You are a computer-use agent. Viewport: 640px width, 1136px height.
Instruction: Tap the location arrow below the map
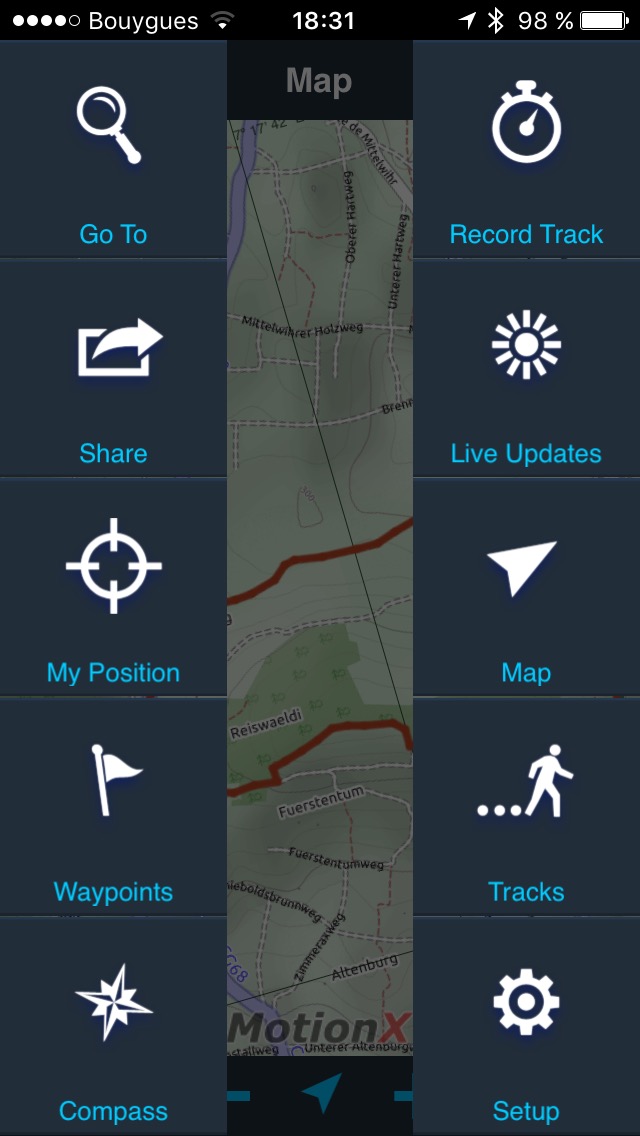click(321, 1094)
